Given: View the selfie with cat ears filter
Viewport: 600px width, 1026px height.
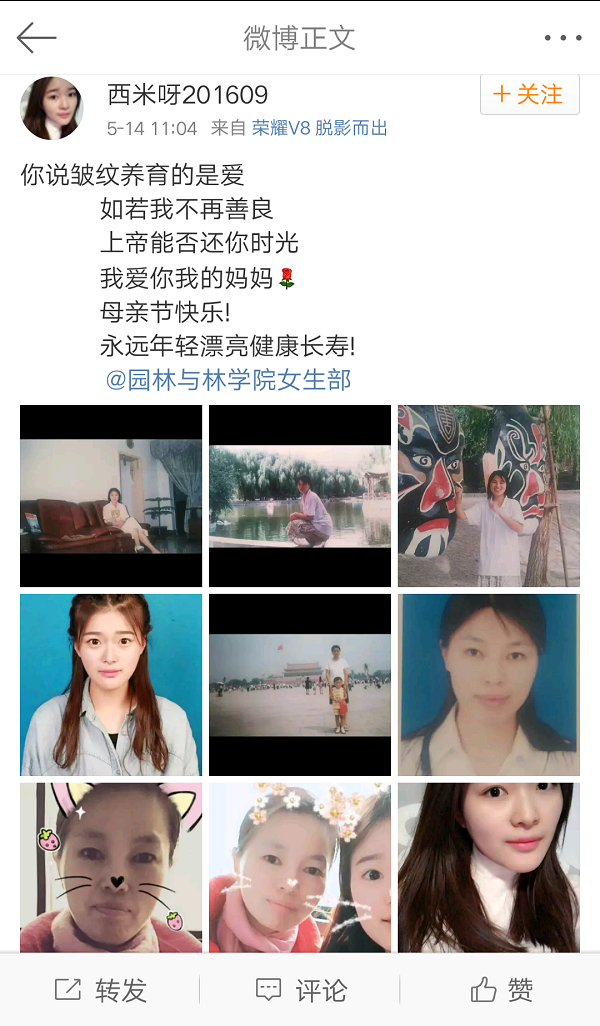Looking at the screenshot, I should (x=111, y=867).
